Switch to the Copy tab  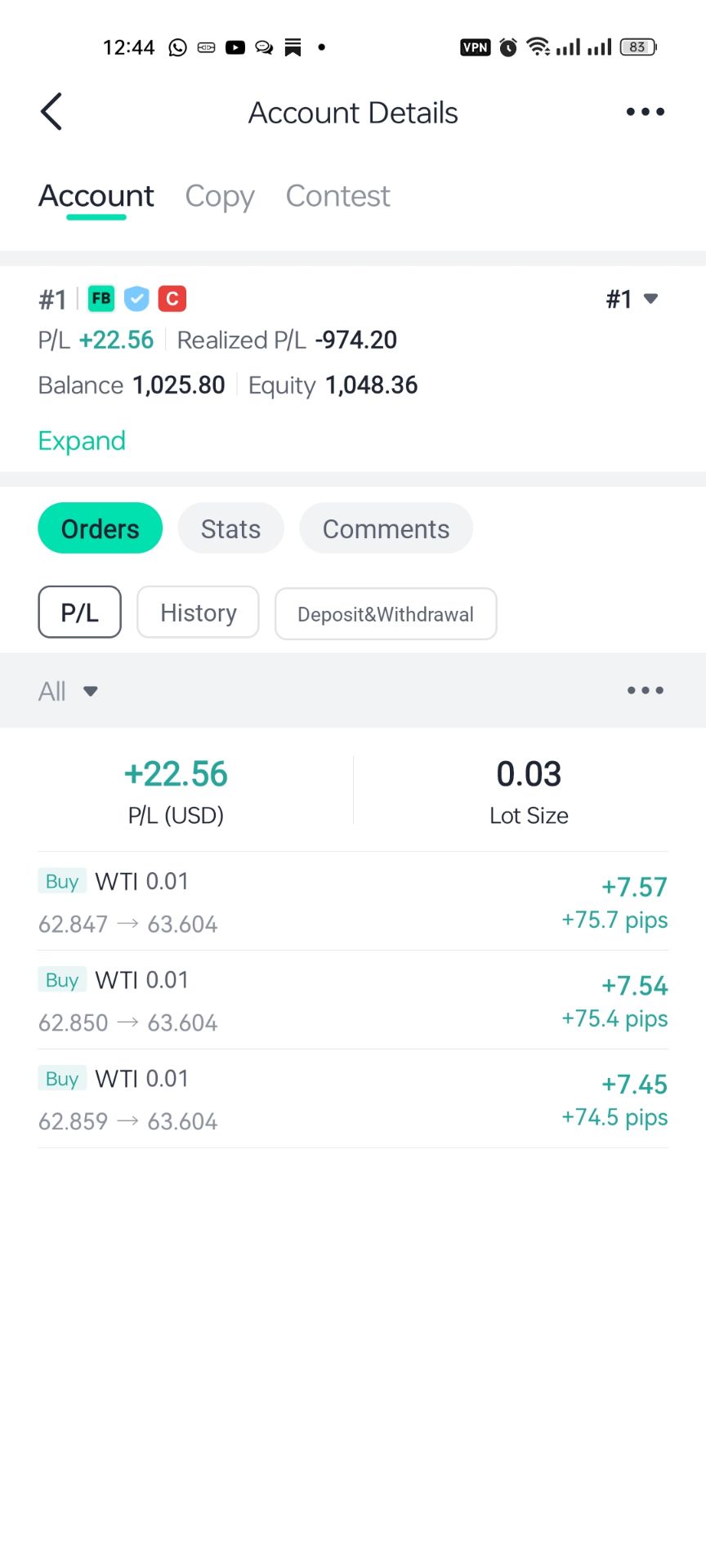(219, 196)
